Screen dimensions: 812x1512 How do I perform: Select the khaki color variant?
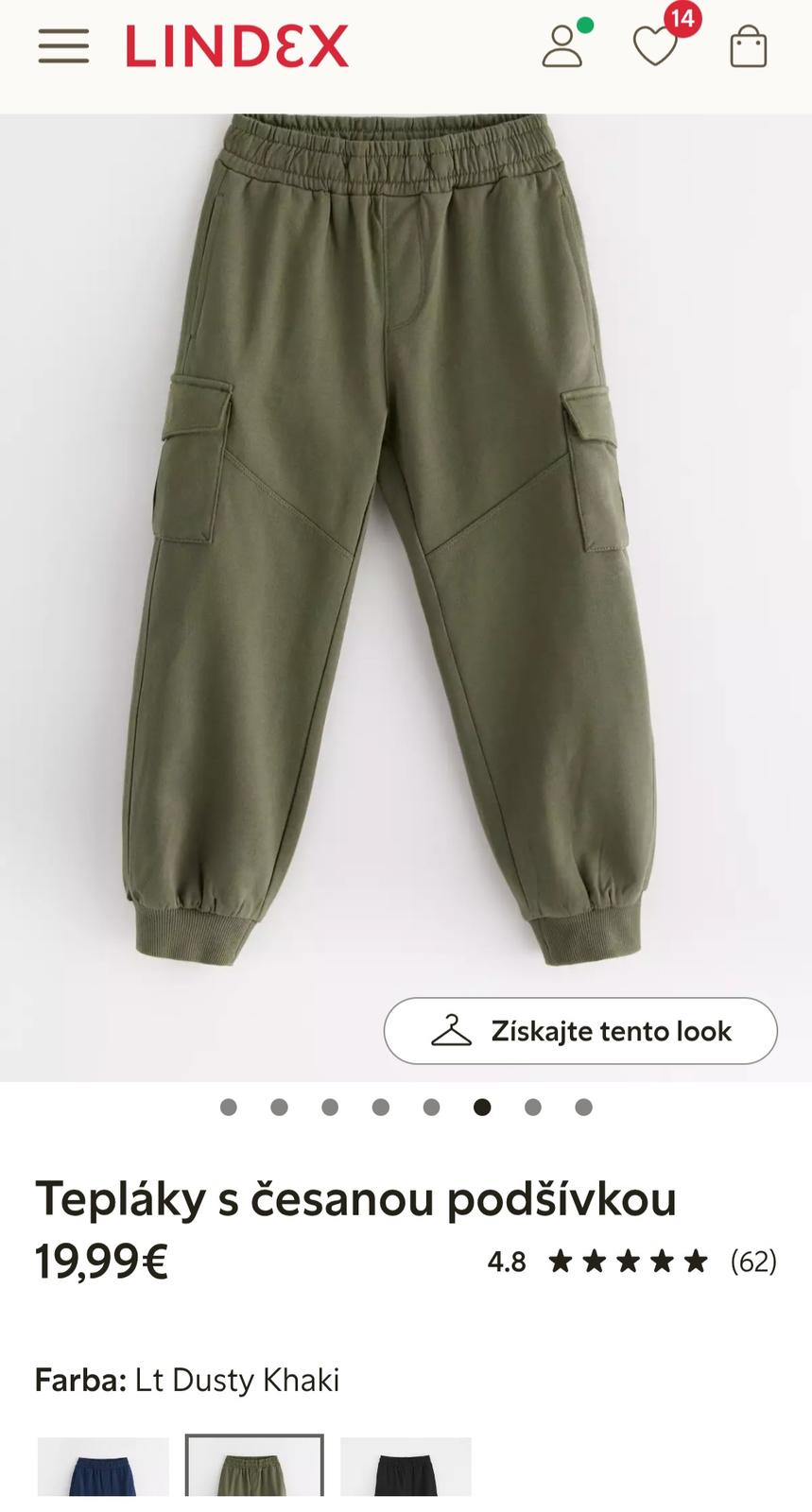254,1467
